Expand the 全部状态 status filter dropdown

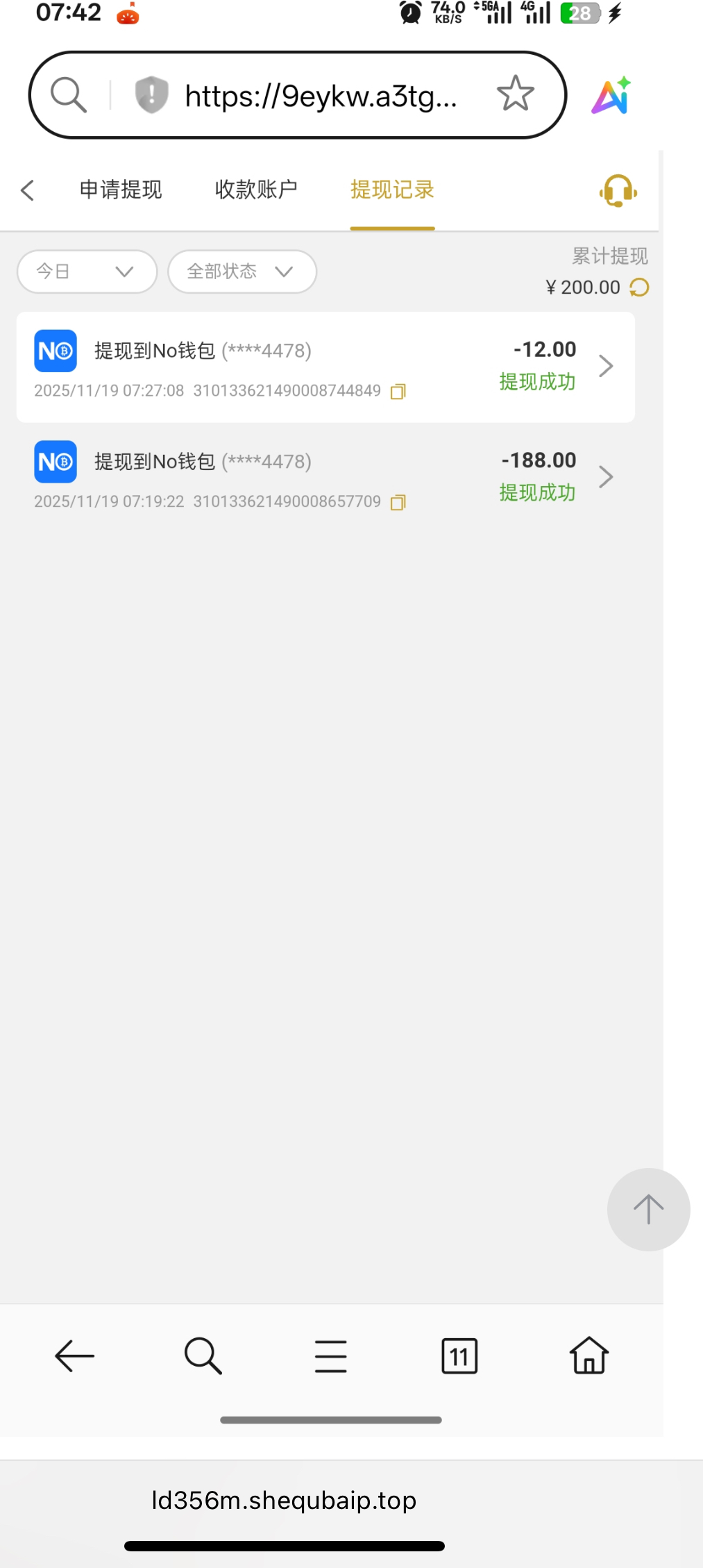coord(242,272)
